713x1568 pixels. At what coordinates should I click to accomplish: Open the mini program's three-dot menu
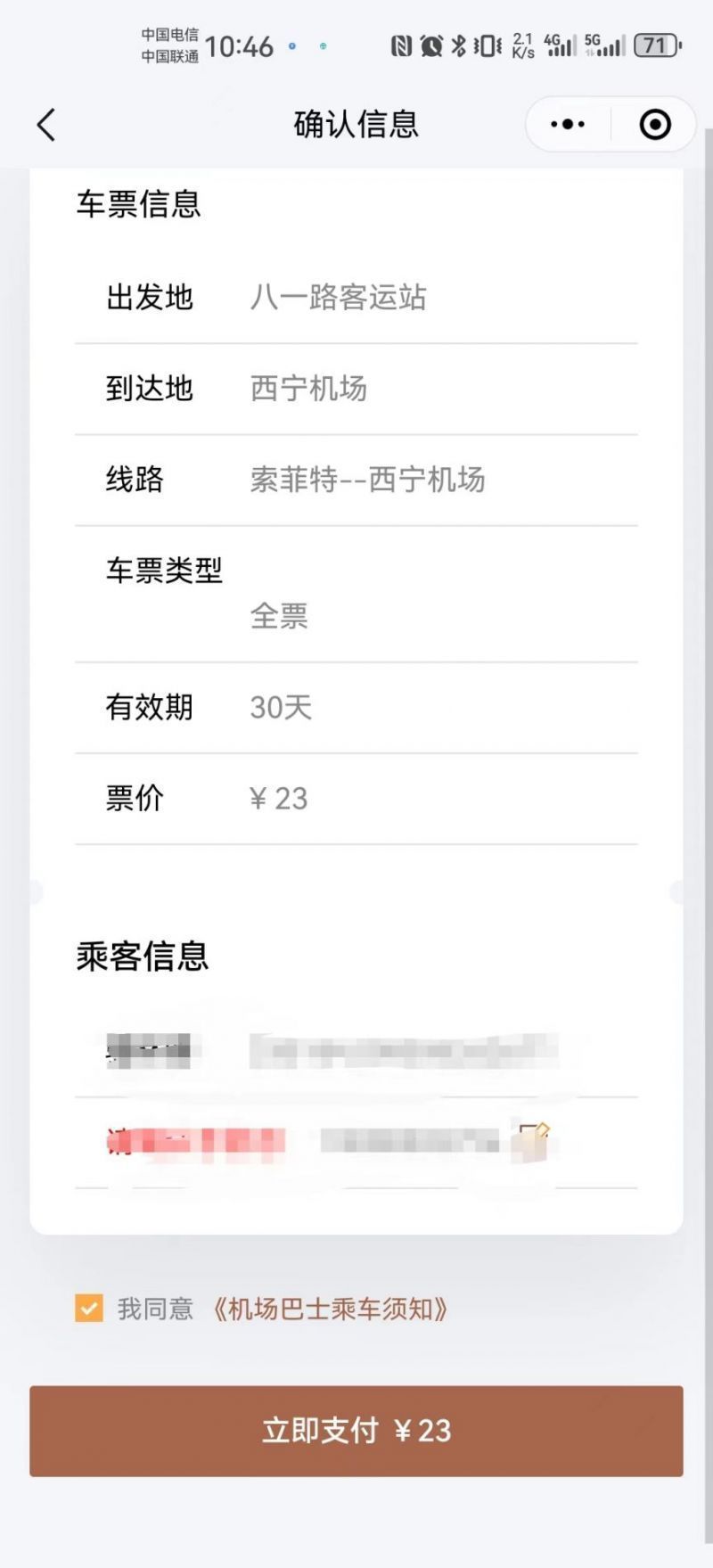tap(568, 125)
